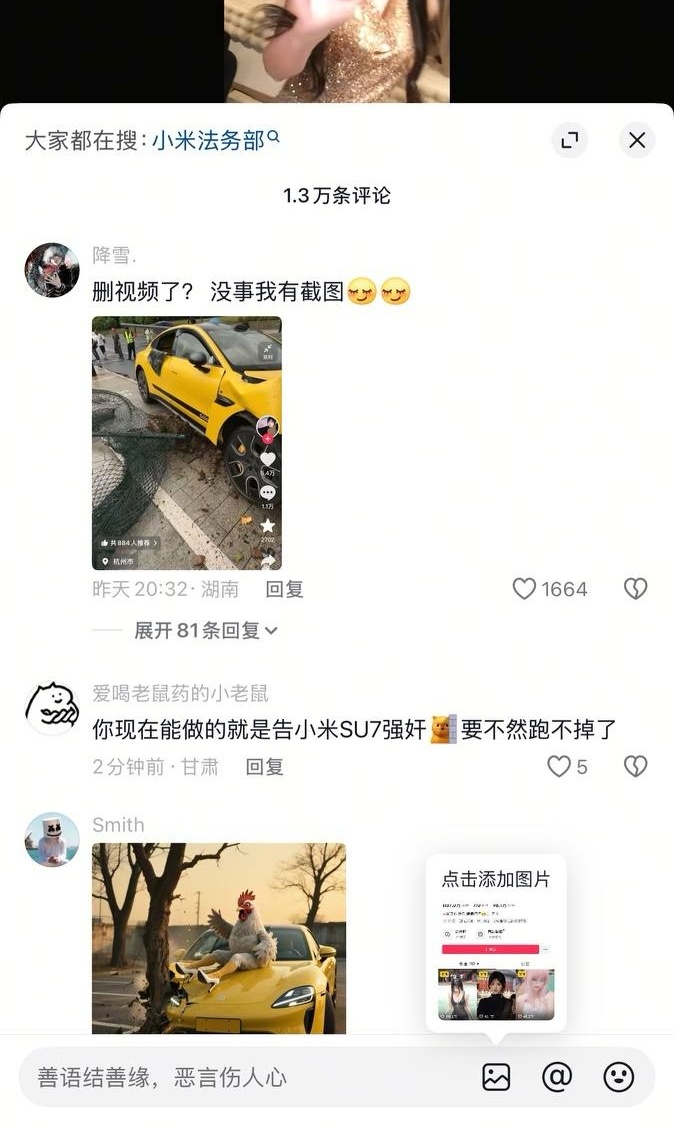The width and height of the screenshot is (674, 1132).
Task: Open the emoji picker
Action: click(619, 1077)
